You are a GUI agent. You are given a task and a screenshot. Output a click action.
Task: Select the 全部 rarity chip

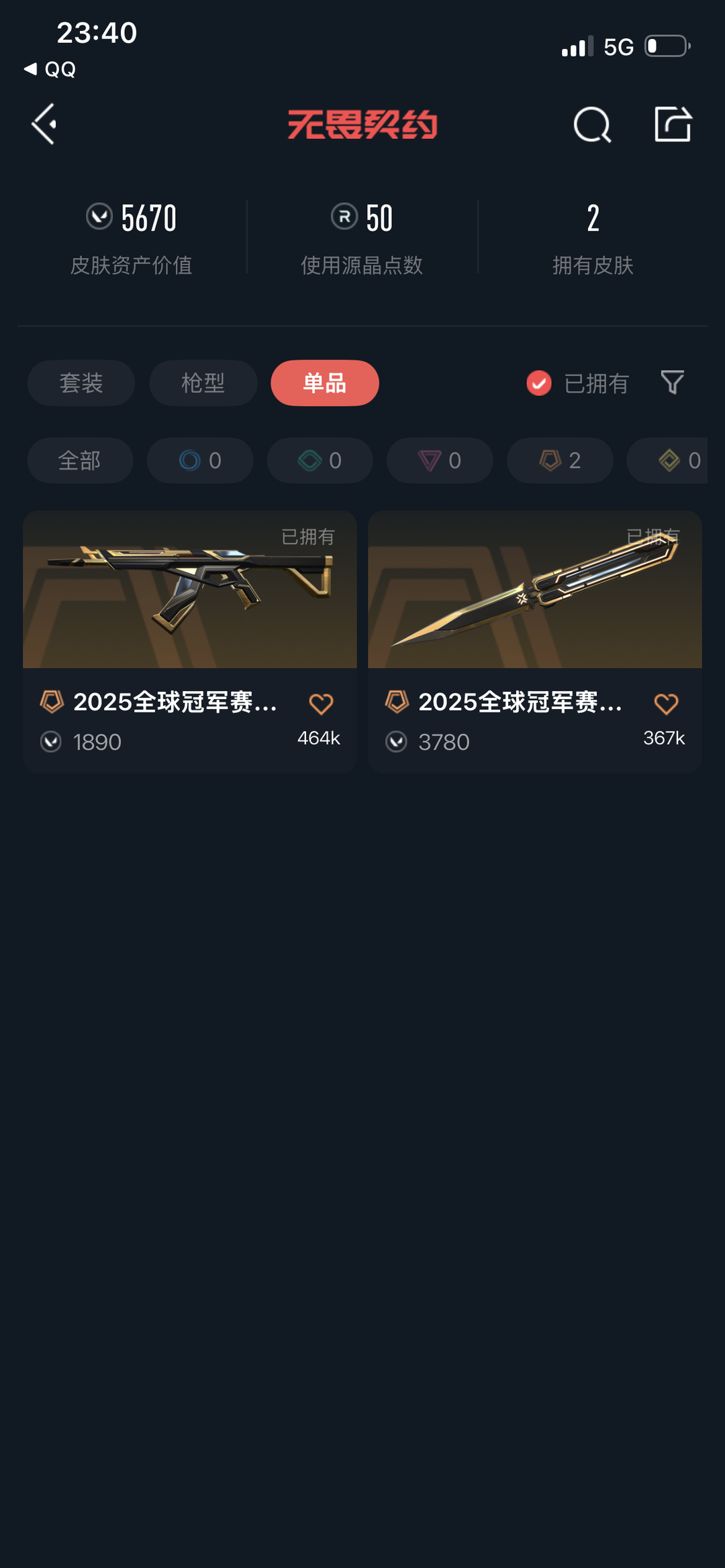point(80,460)
